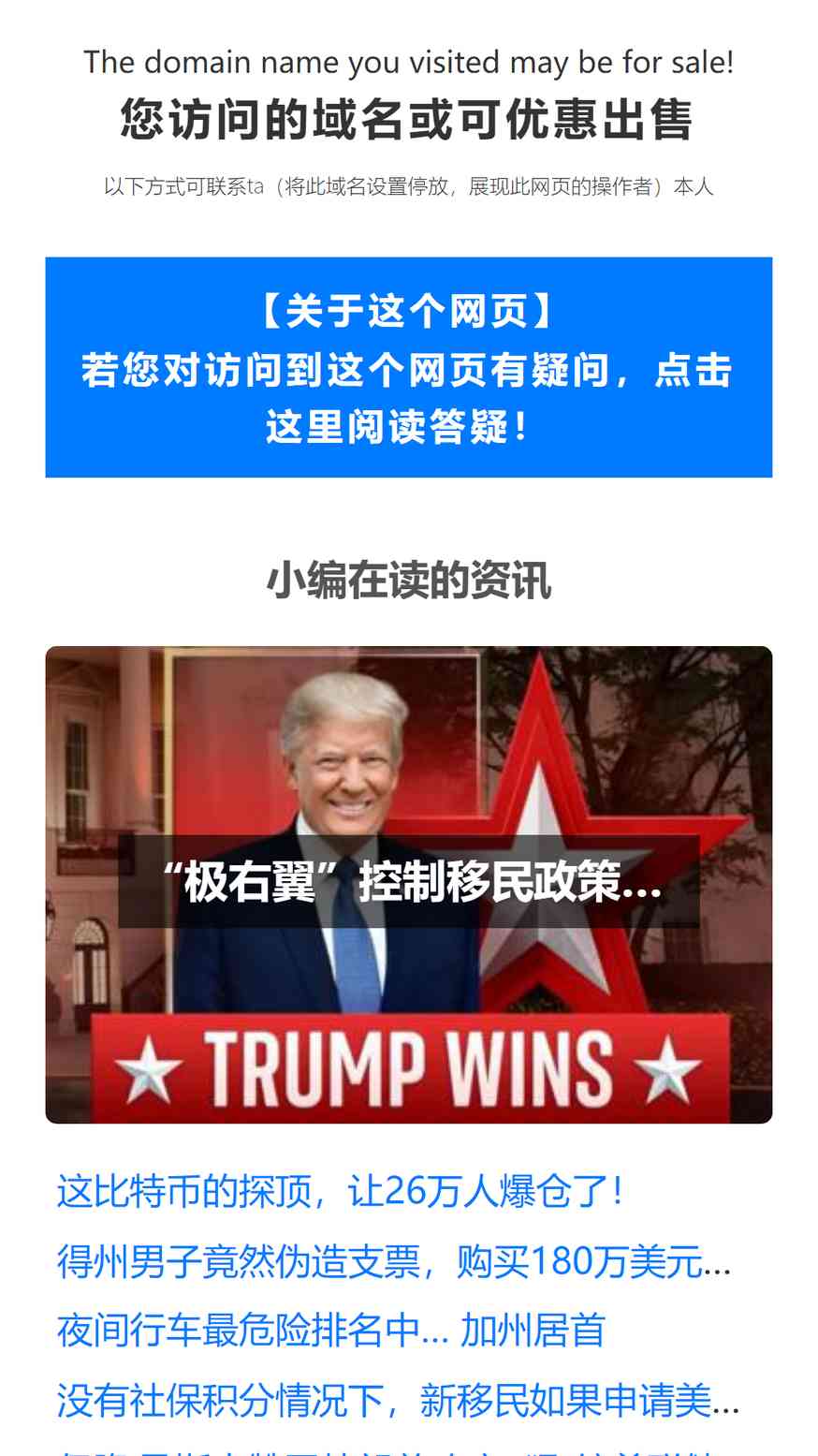Open the 没有社保积分 新移民 article link

(x=398, y=1401)
